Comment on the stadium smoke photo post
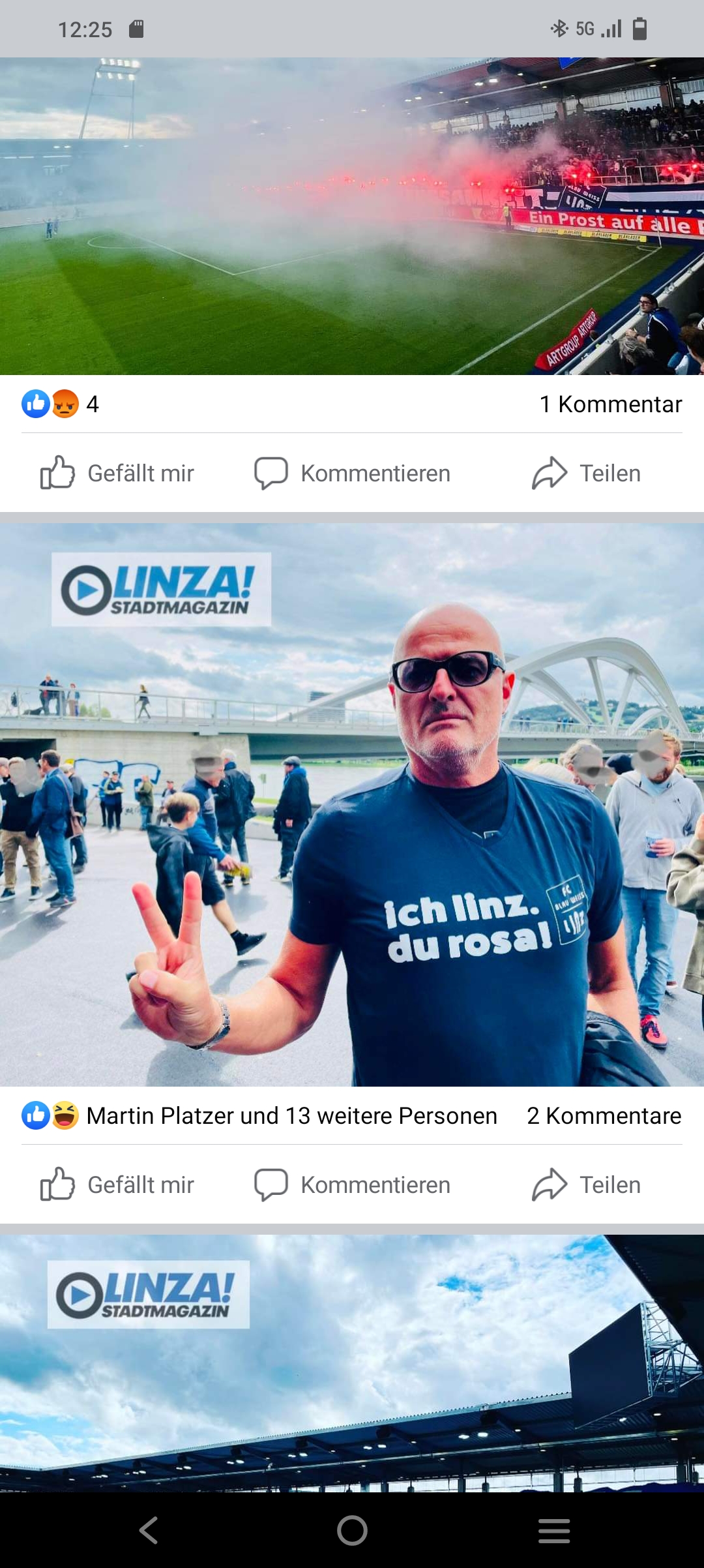This screenshot has width=704, height=1568. [352, 473]
